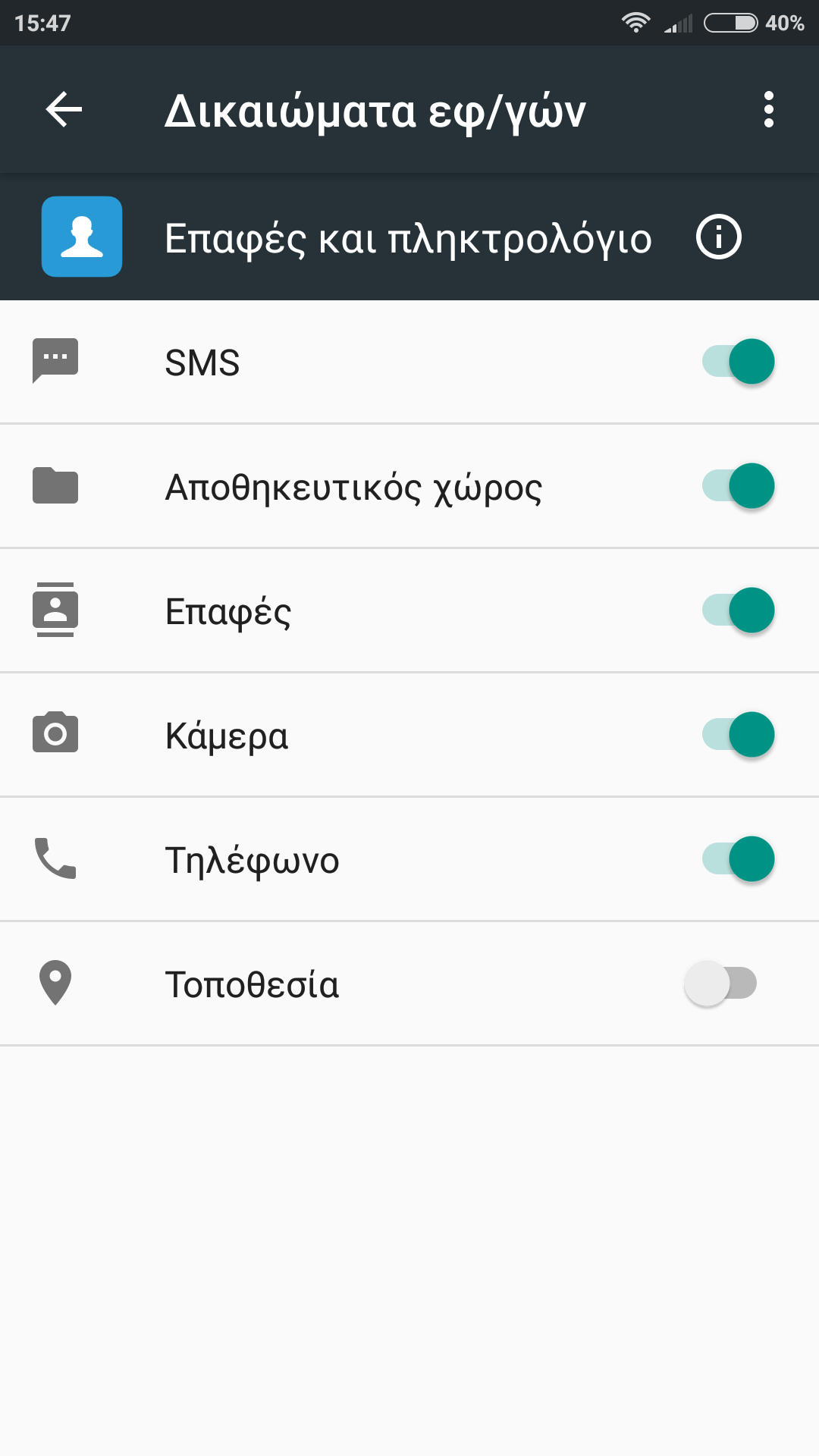
Task: Turn off the SMS permission
Action: (738, 362)
